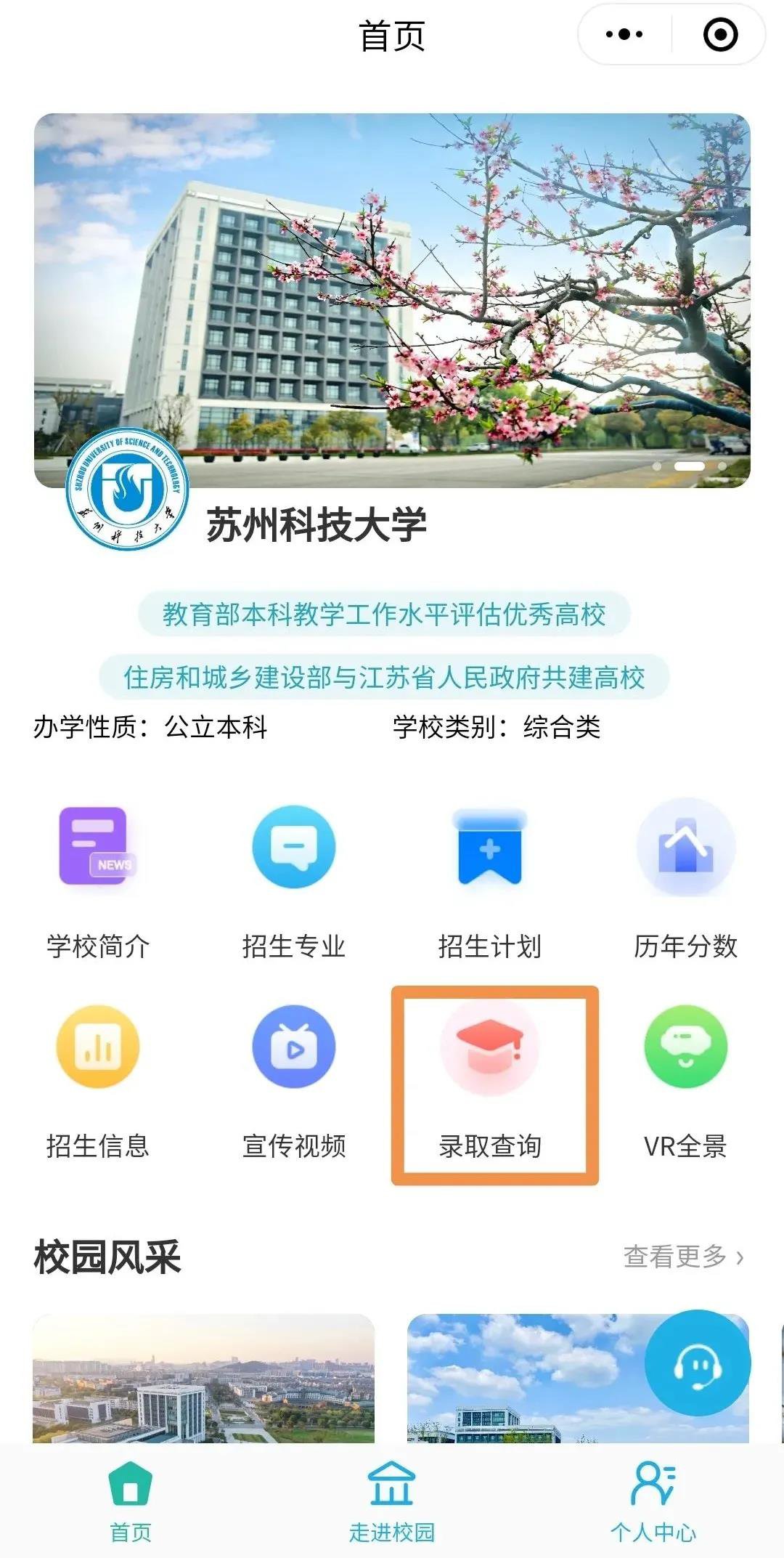The image size is (784, 1558).
Task: View 招生计划 enrollment plan
Action: point(490,881)
